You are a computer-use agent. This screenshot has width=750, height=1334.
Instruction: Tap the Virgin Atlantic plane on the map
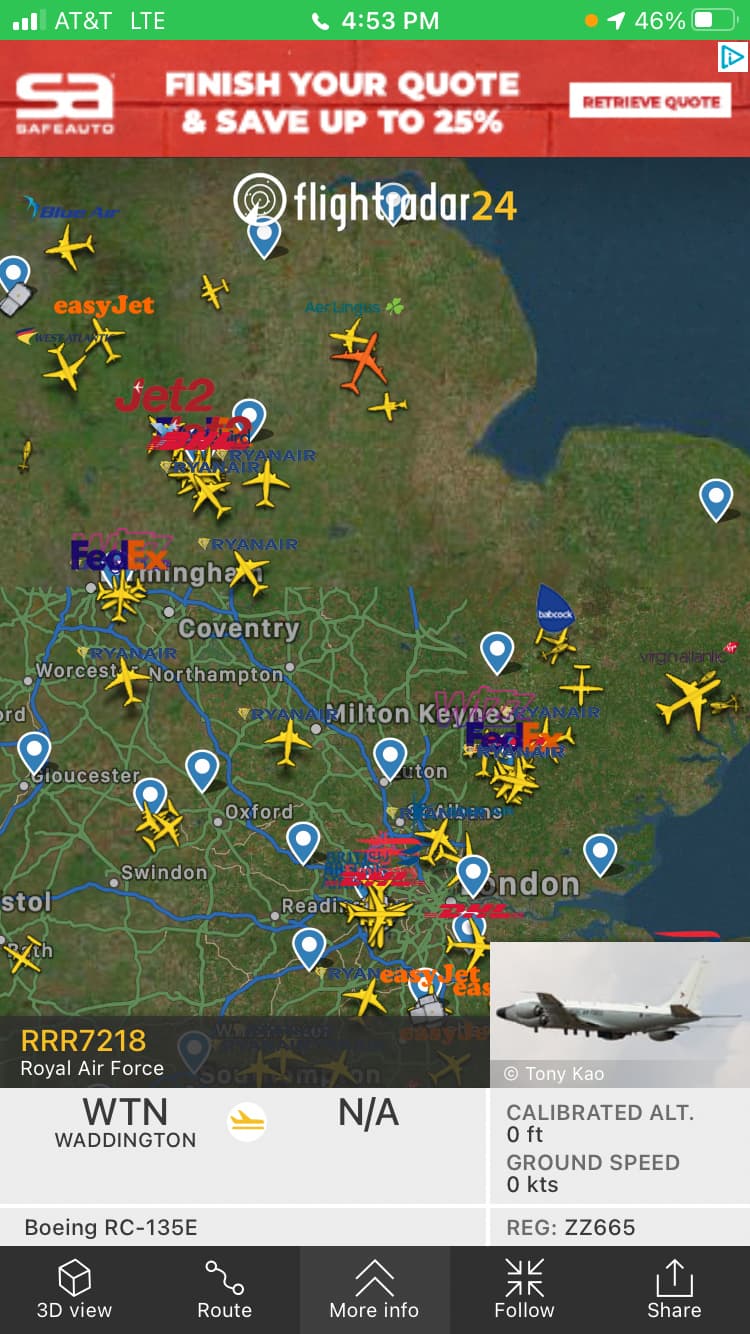(x=689, y=698)
